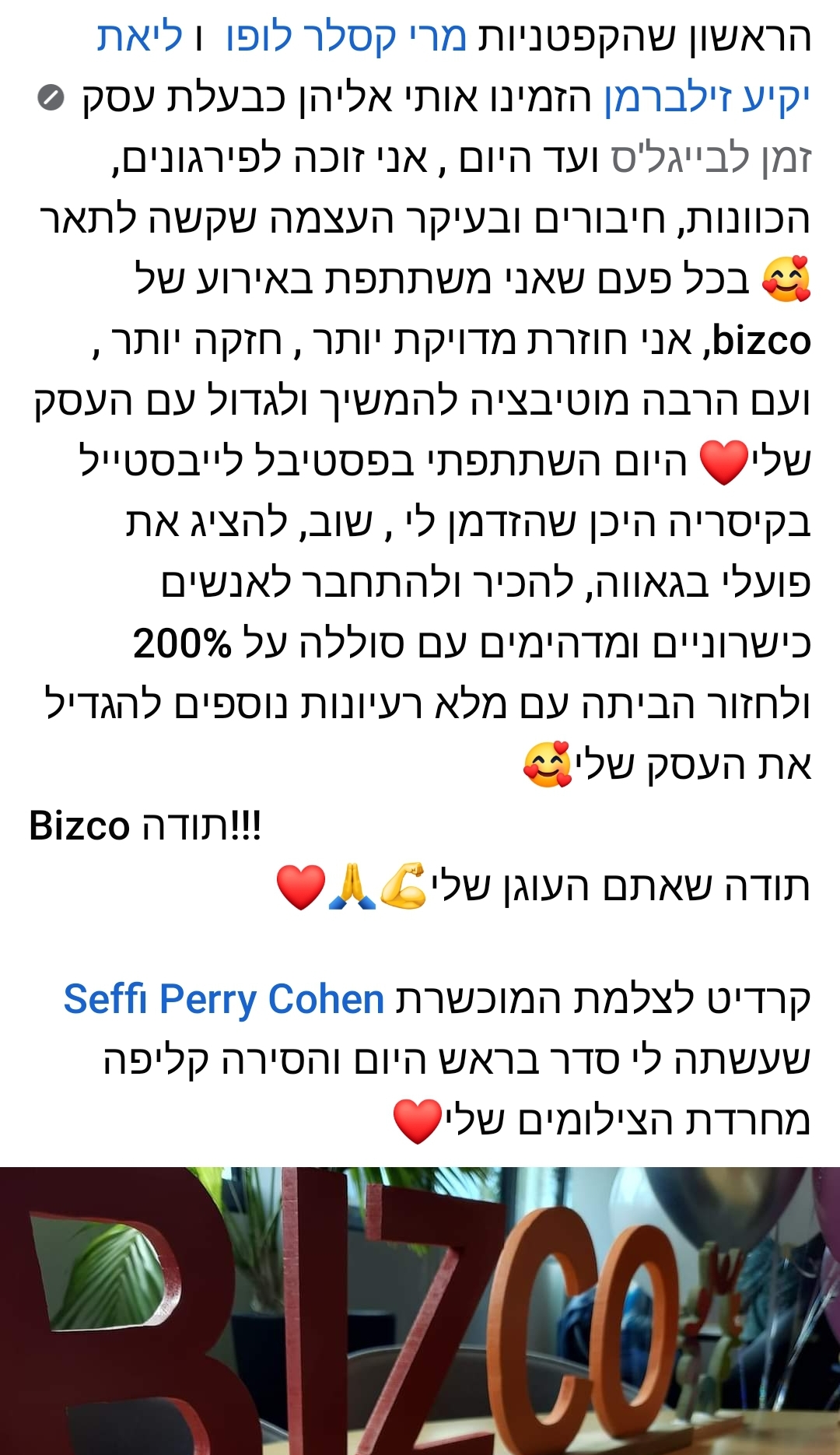840x1455 pixels.
Task: Open Seffi Perry Cohen's profile
Action: (224, 999)
